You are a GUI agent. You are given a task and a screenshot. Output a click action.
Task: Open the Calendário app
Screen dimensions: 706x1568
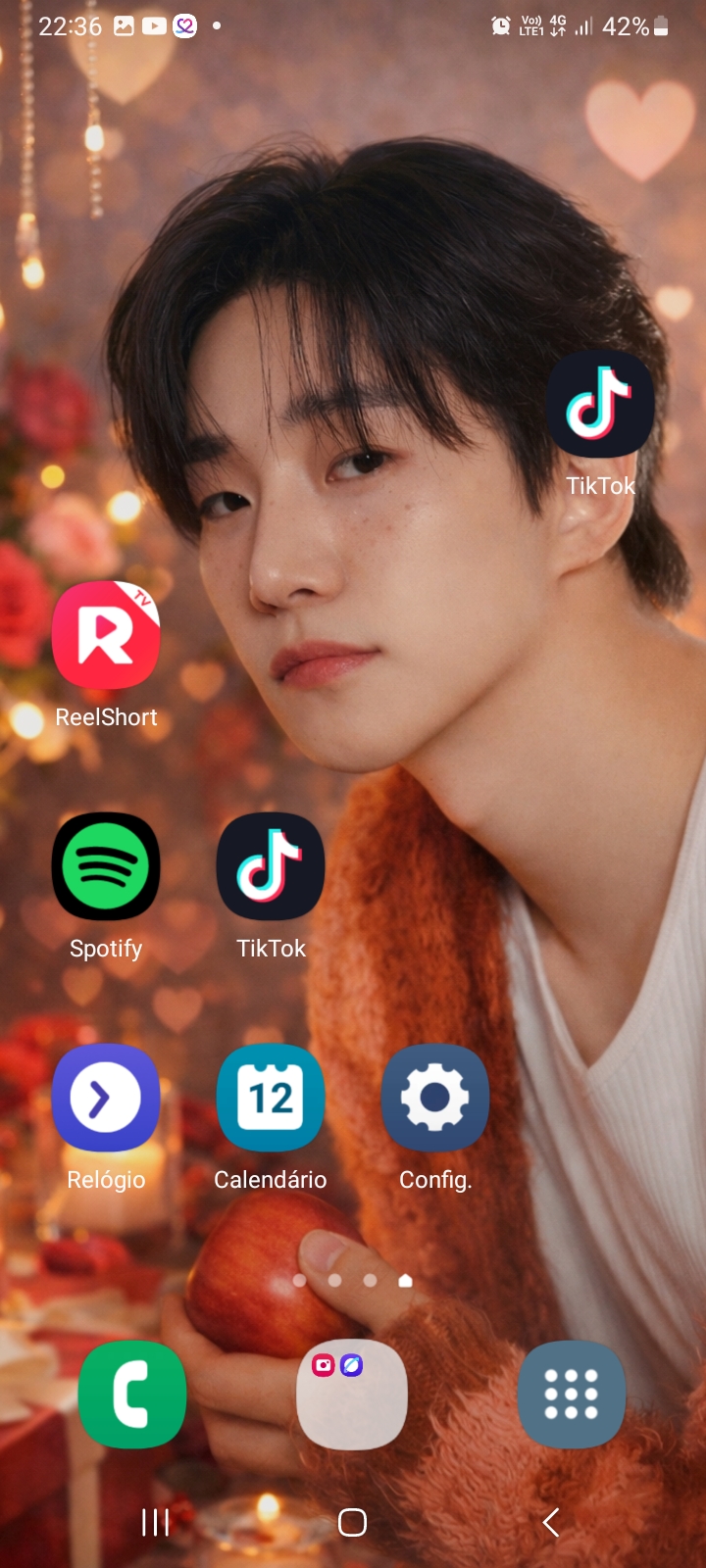(271, 1098)
